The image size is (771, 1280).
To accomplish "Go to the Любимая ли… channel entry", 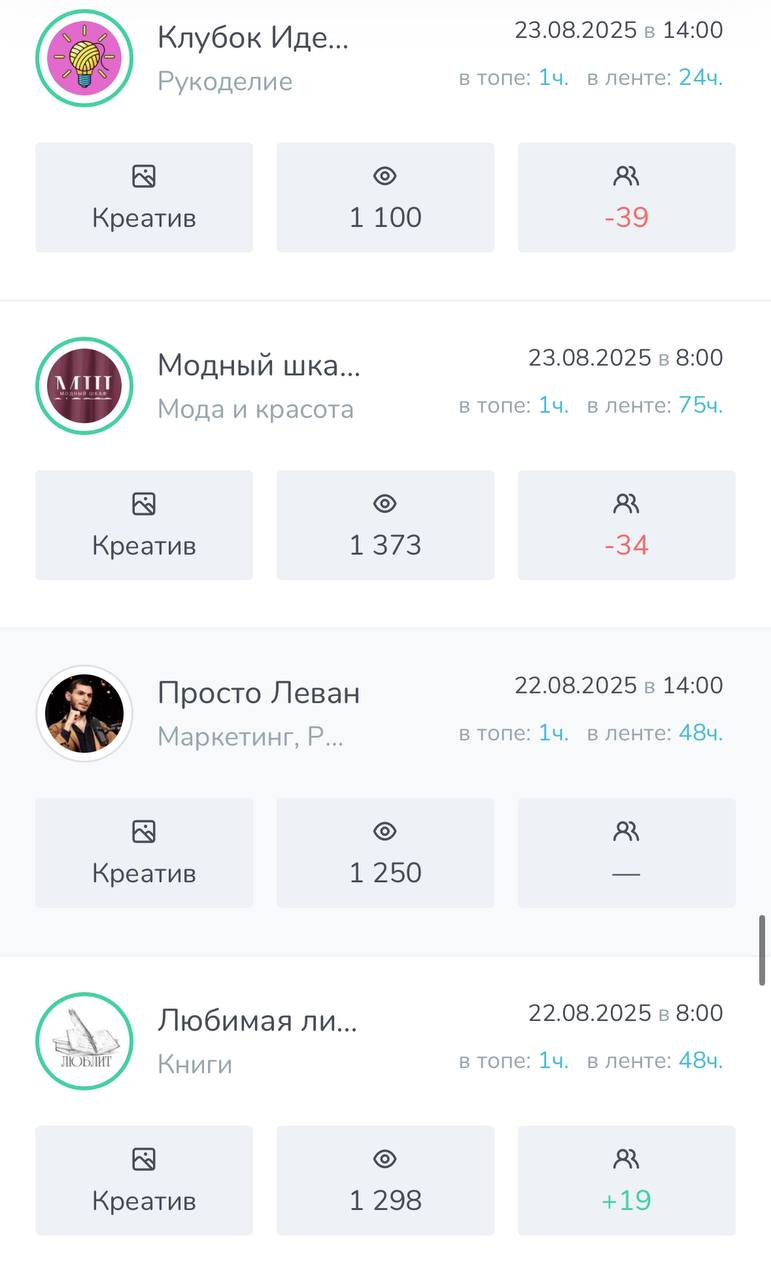I will tap(256, 1022).
